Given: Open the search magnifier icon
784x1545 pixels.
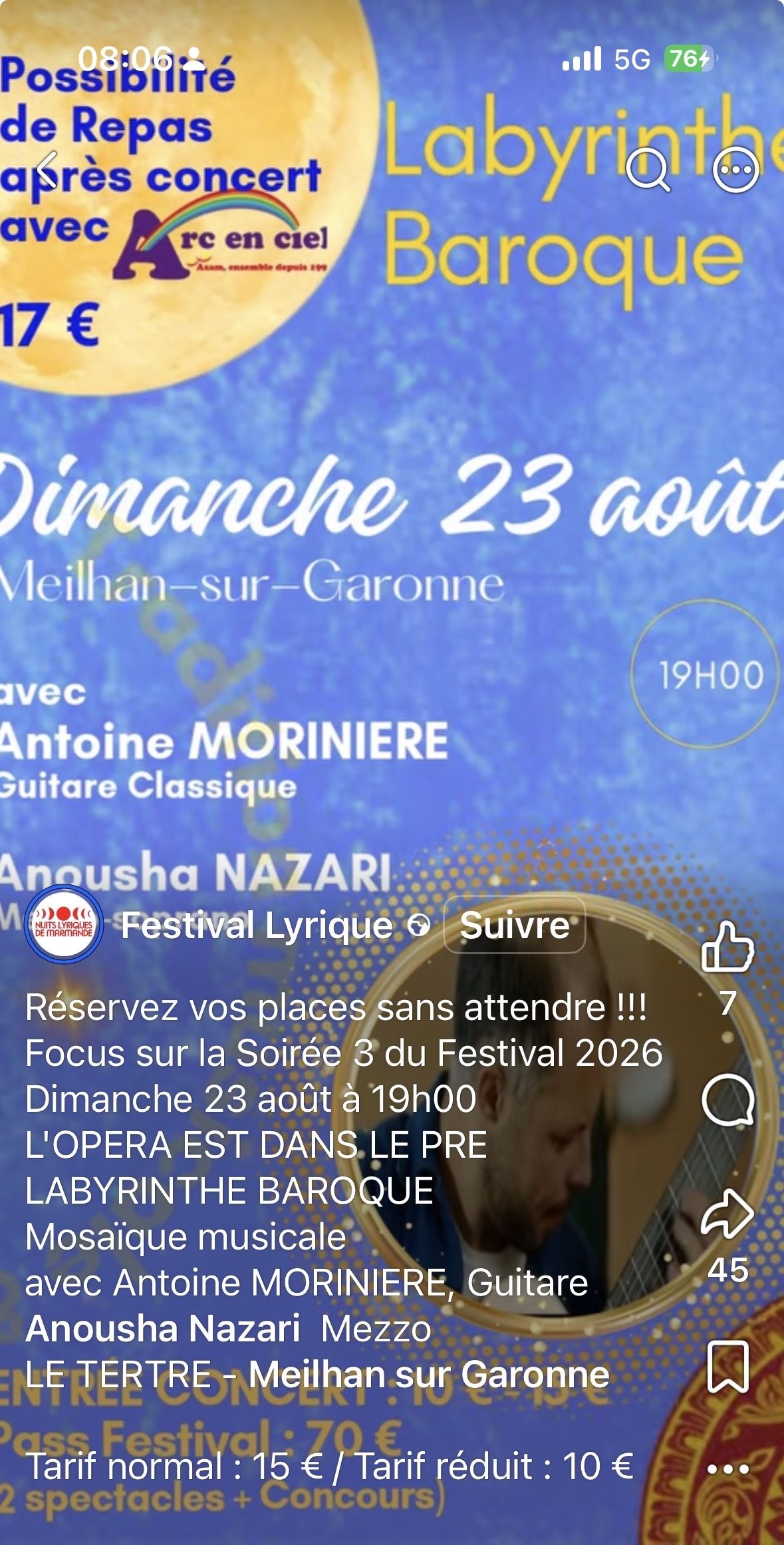Looking at the screenshot, I should [648, 170].
